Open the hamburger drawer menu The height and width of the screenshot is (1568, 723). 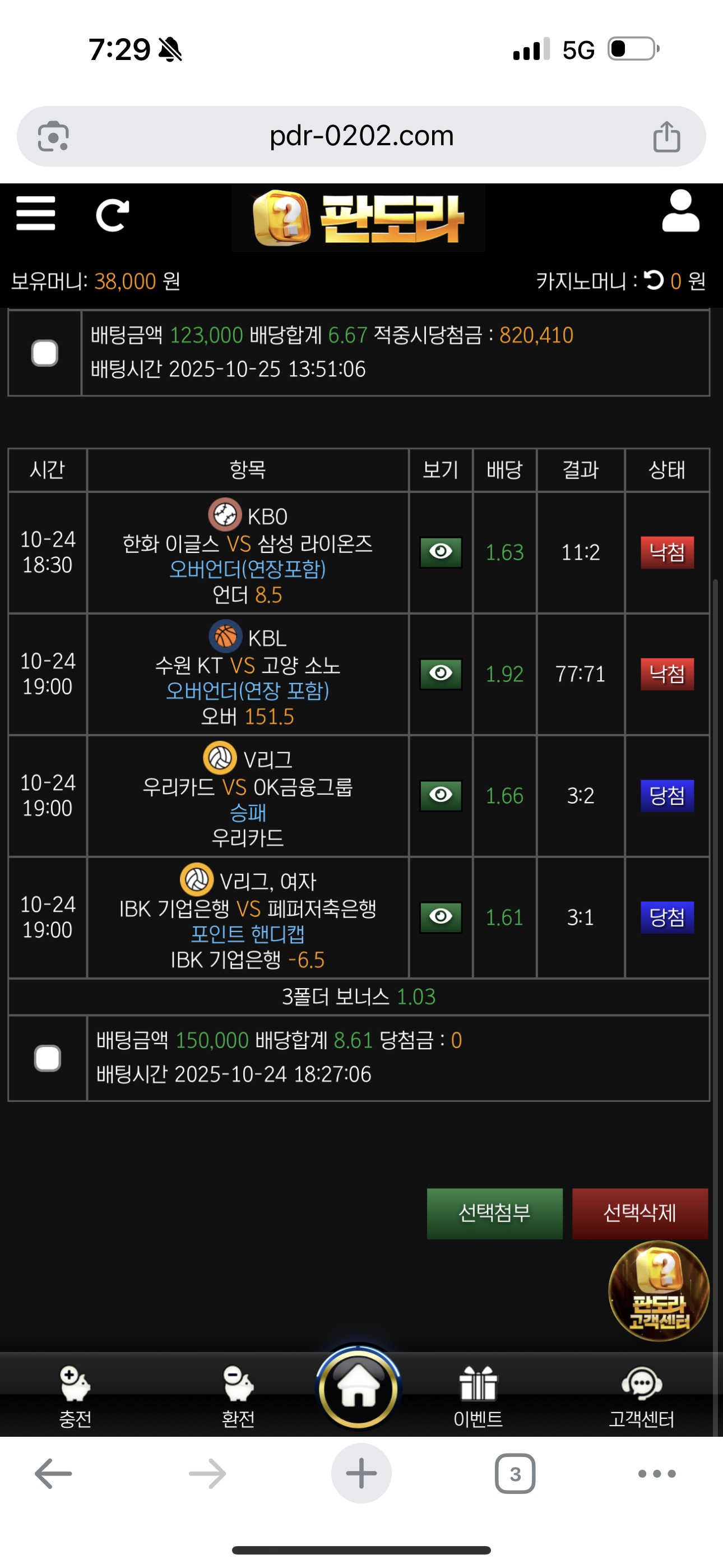click(35, 214)
